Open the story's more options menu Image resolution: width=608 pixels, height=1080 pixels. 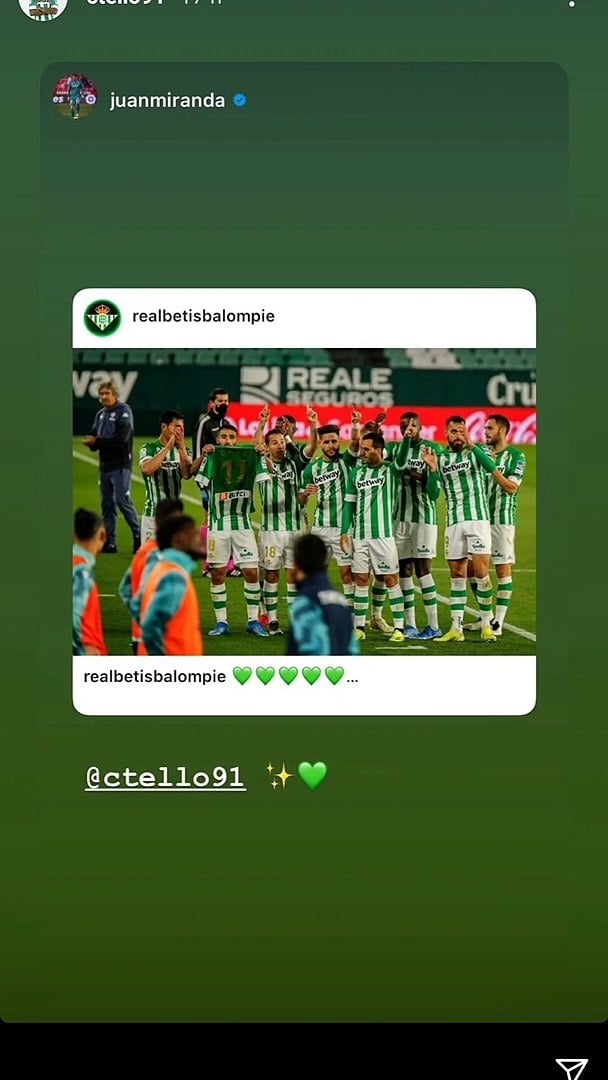tap(571, 3)
